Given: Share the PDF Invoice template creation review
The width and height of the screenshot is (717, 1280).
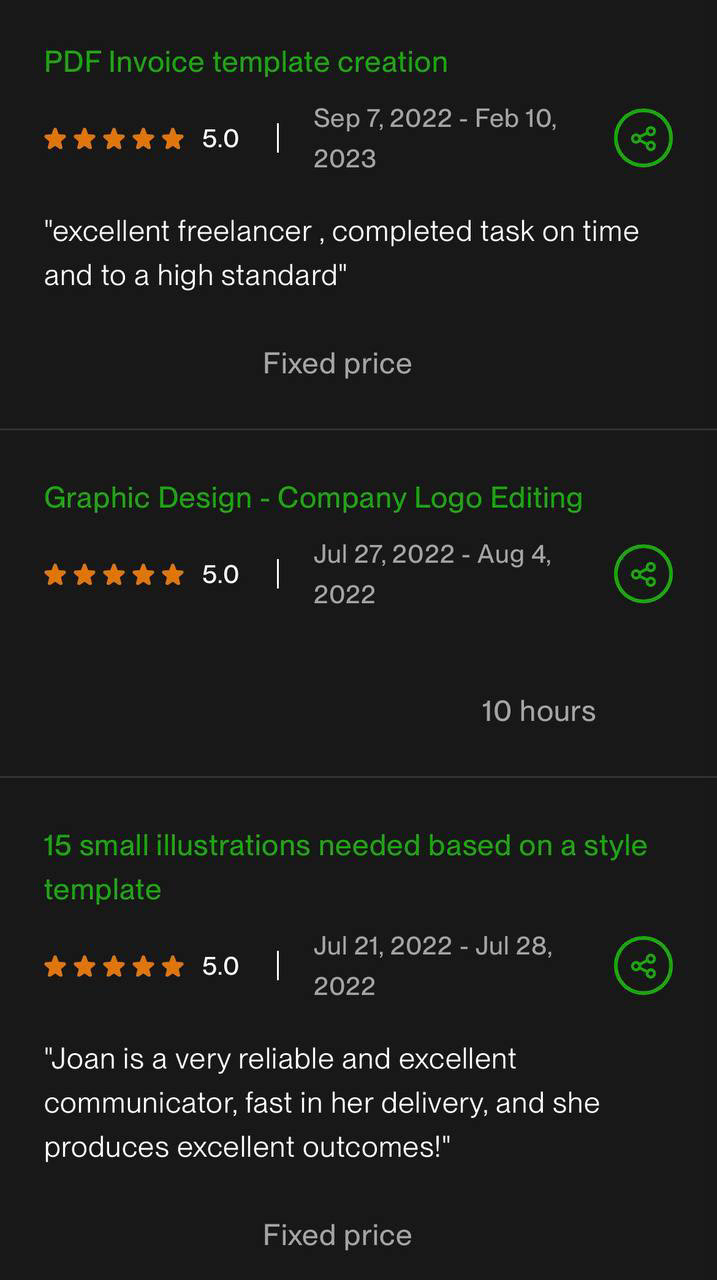Looking at the screenshot, I should (643, 138).
